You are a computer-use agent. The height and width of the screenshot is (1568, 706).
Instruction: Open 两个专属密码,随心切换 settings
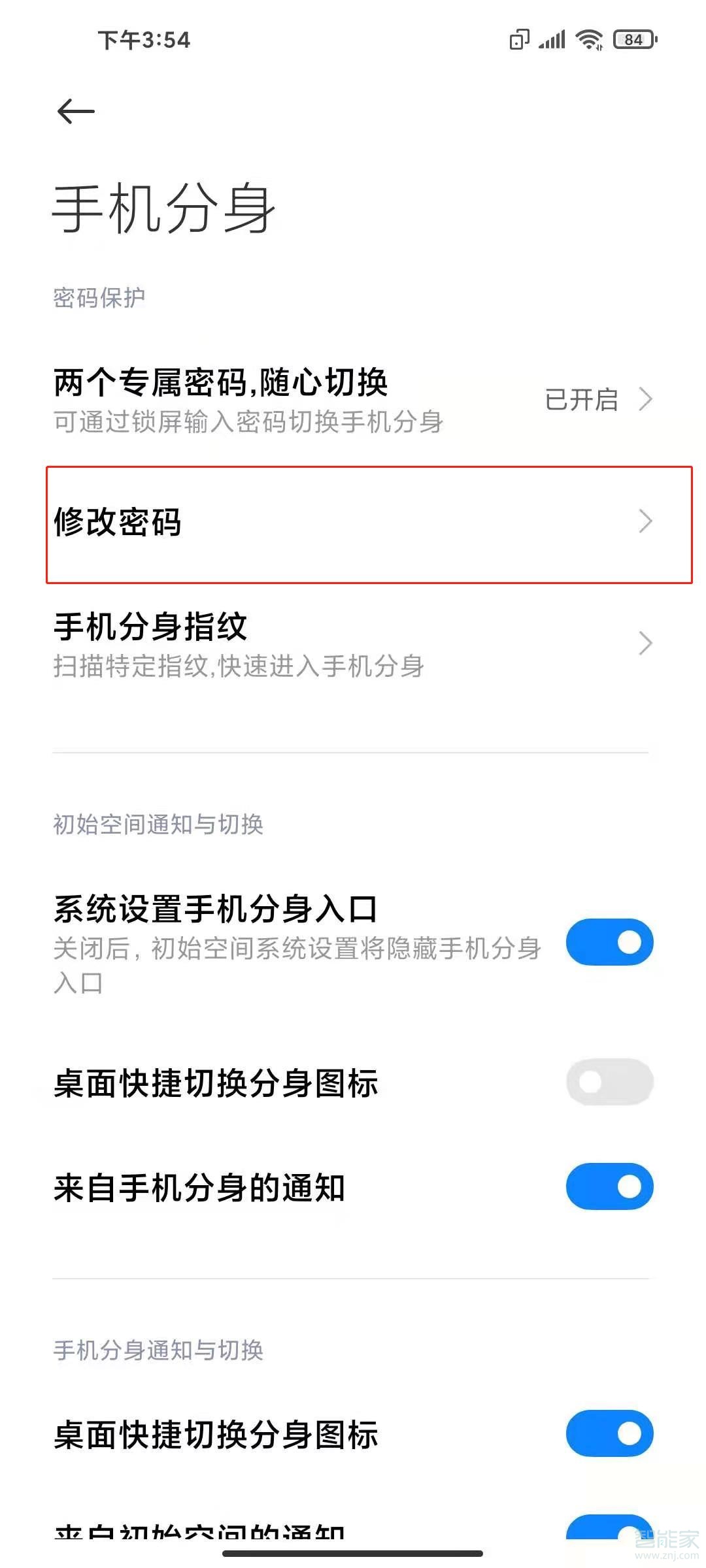[x=353, y=399]
